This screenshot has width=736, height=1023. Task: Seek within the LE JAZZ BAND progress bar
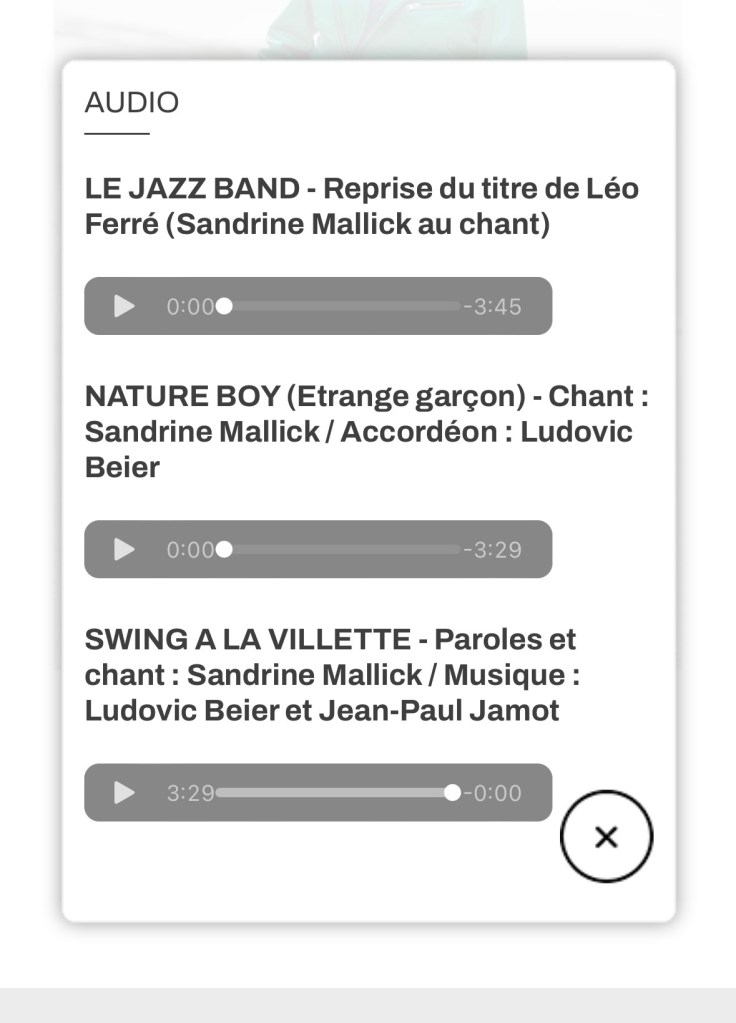[x=340, y=306]
